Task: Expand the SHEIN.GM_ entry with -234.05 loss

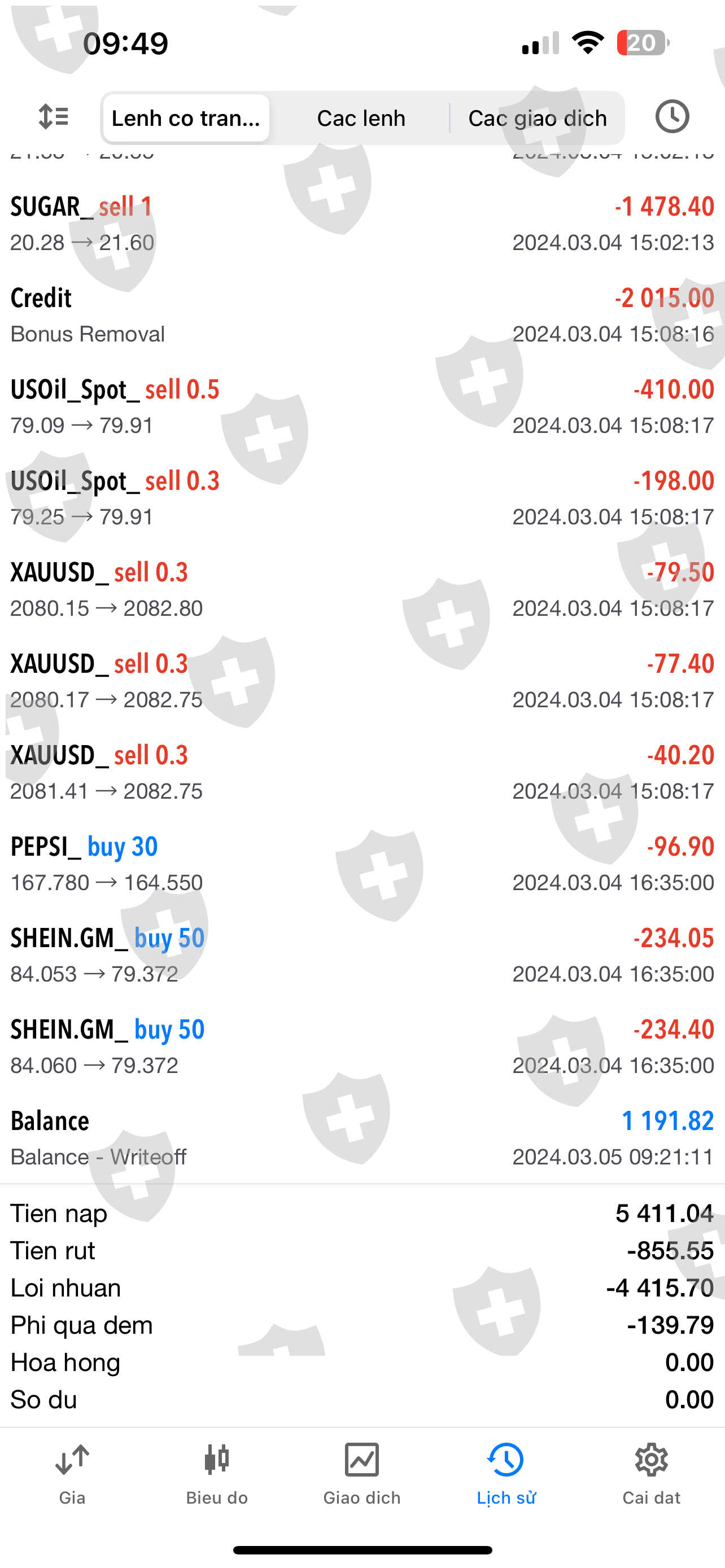Action: coord(362,955)
